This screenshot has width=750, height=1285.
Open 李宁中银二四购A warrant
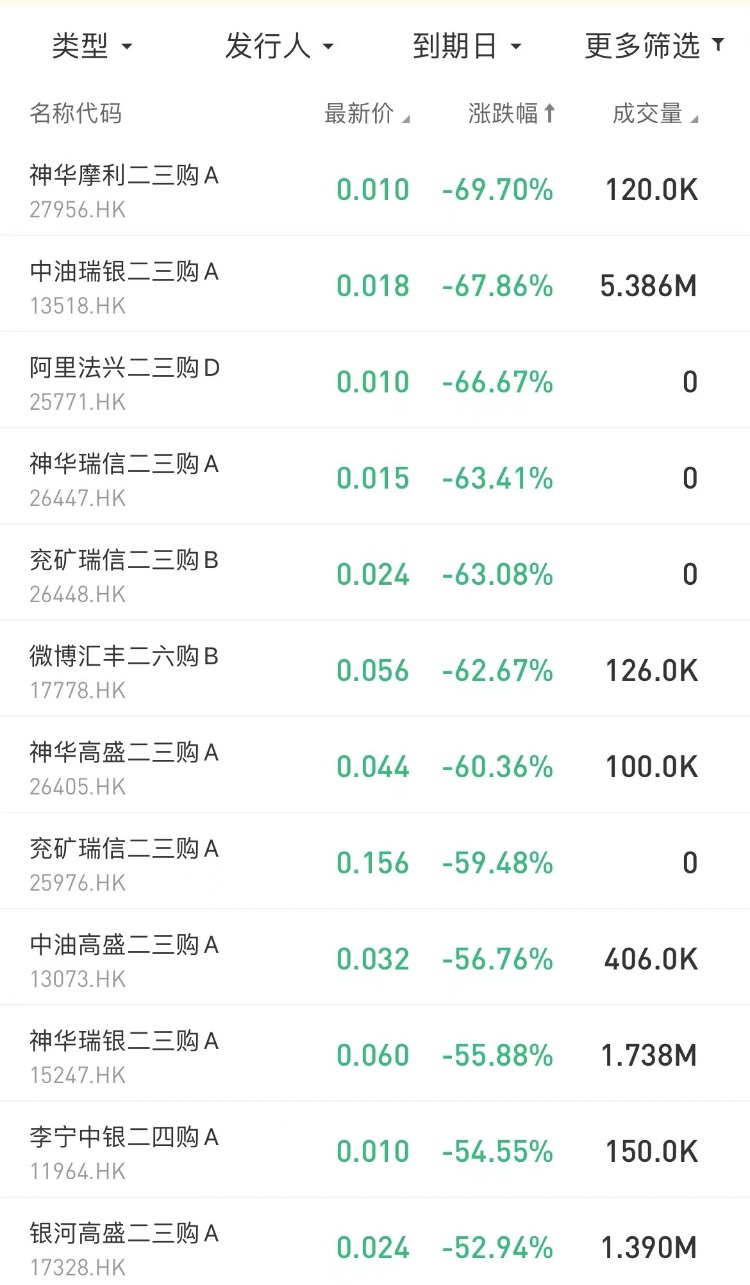tap(375, 1150)
